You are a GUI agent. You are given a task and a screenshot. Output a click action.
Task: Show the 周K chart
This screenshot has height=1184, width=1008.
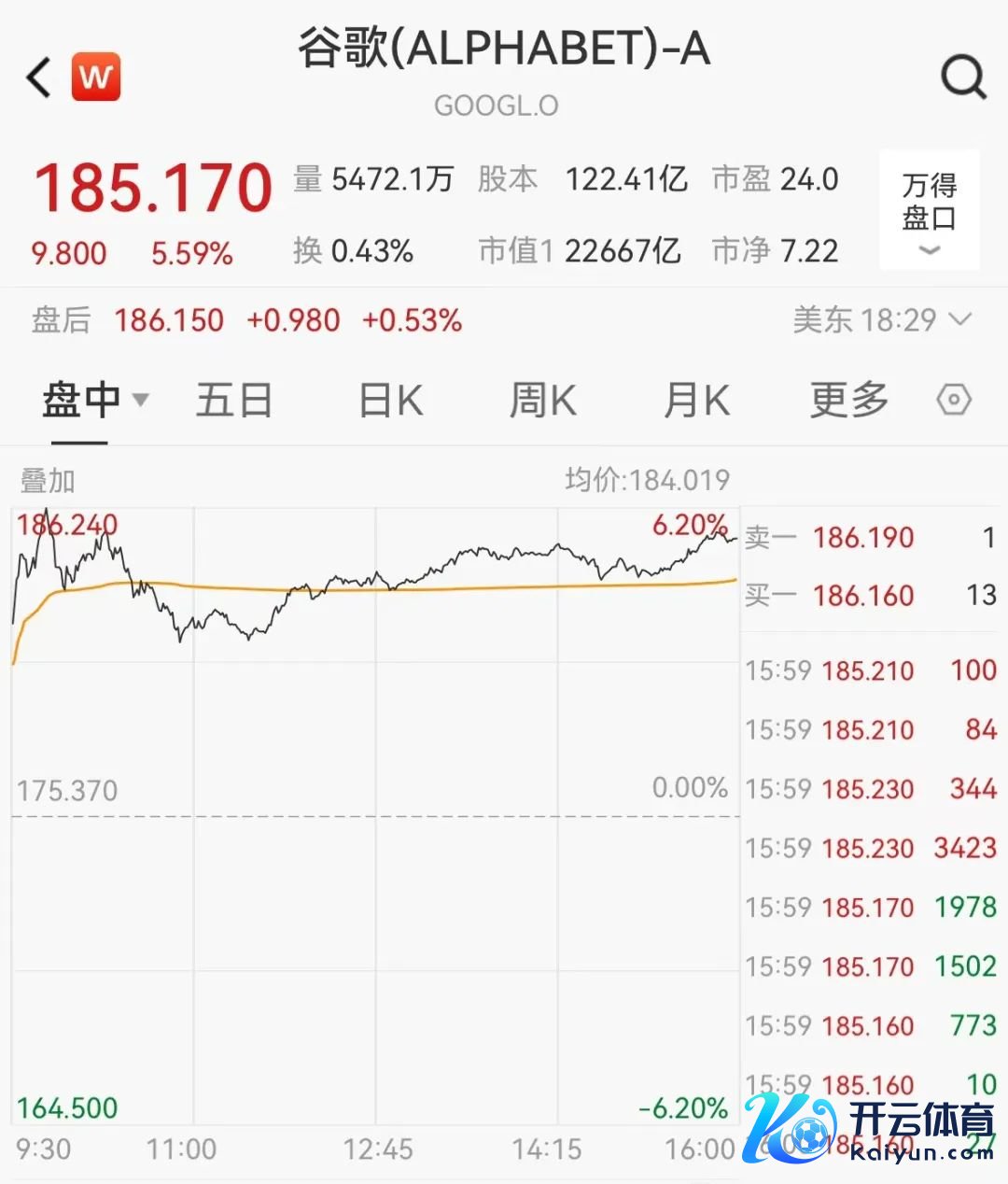click(x=542, y=402)
